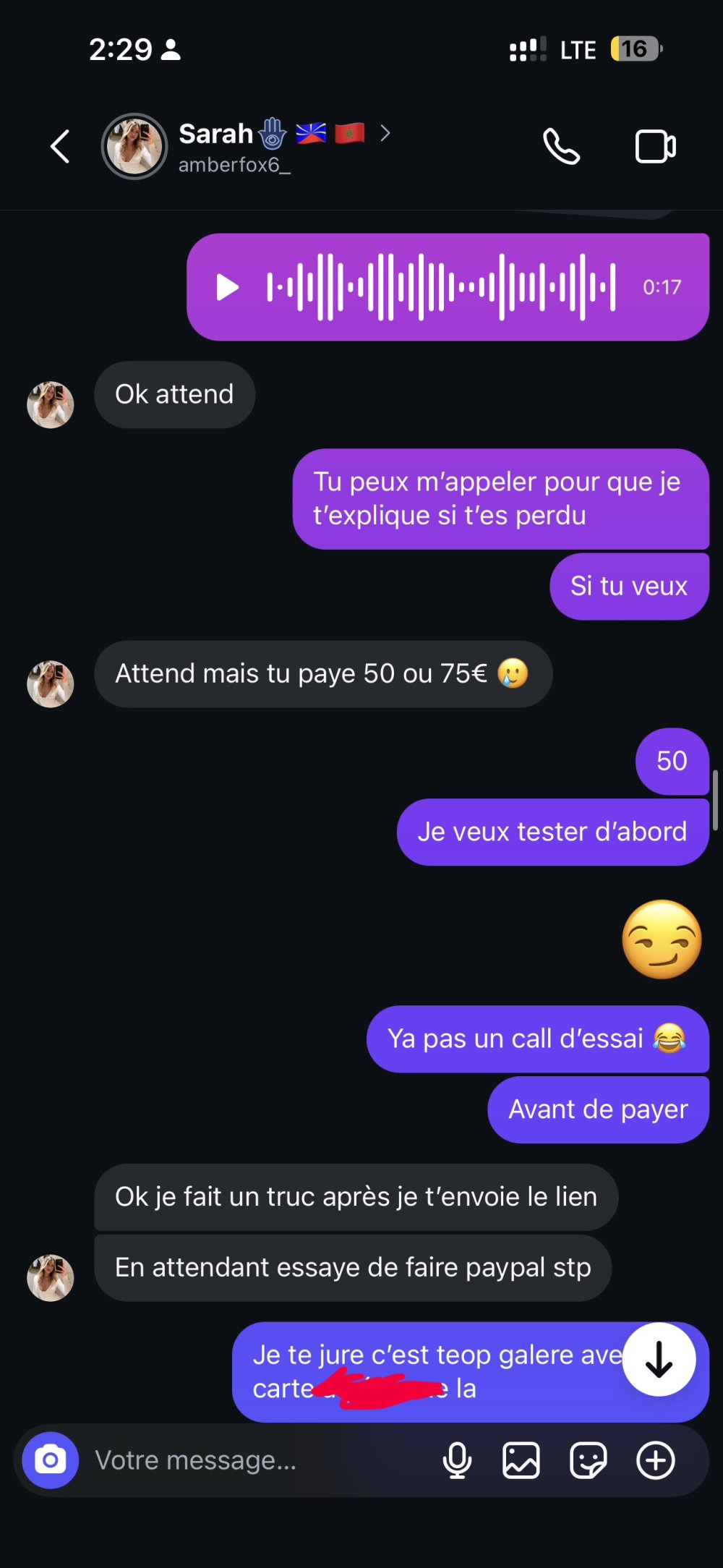Jump down to the latest messages
The width and height of the screenshot is (723, 1568).
pos(659,1360)
